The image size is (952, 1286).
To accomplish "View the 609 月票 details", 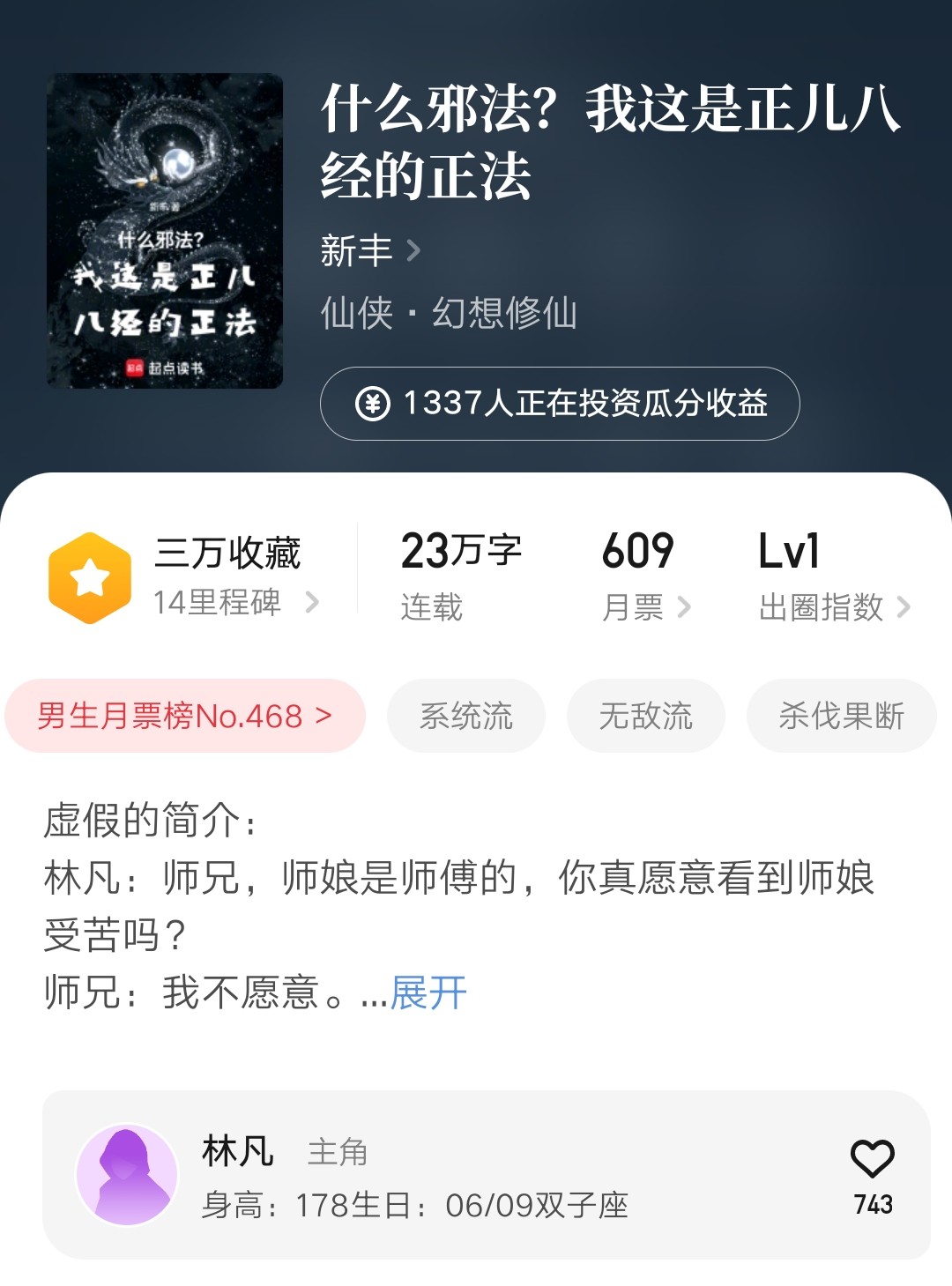I will point(645,577).
